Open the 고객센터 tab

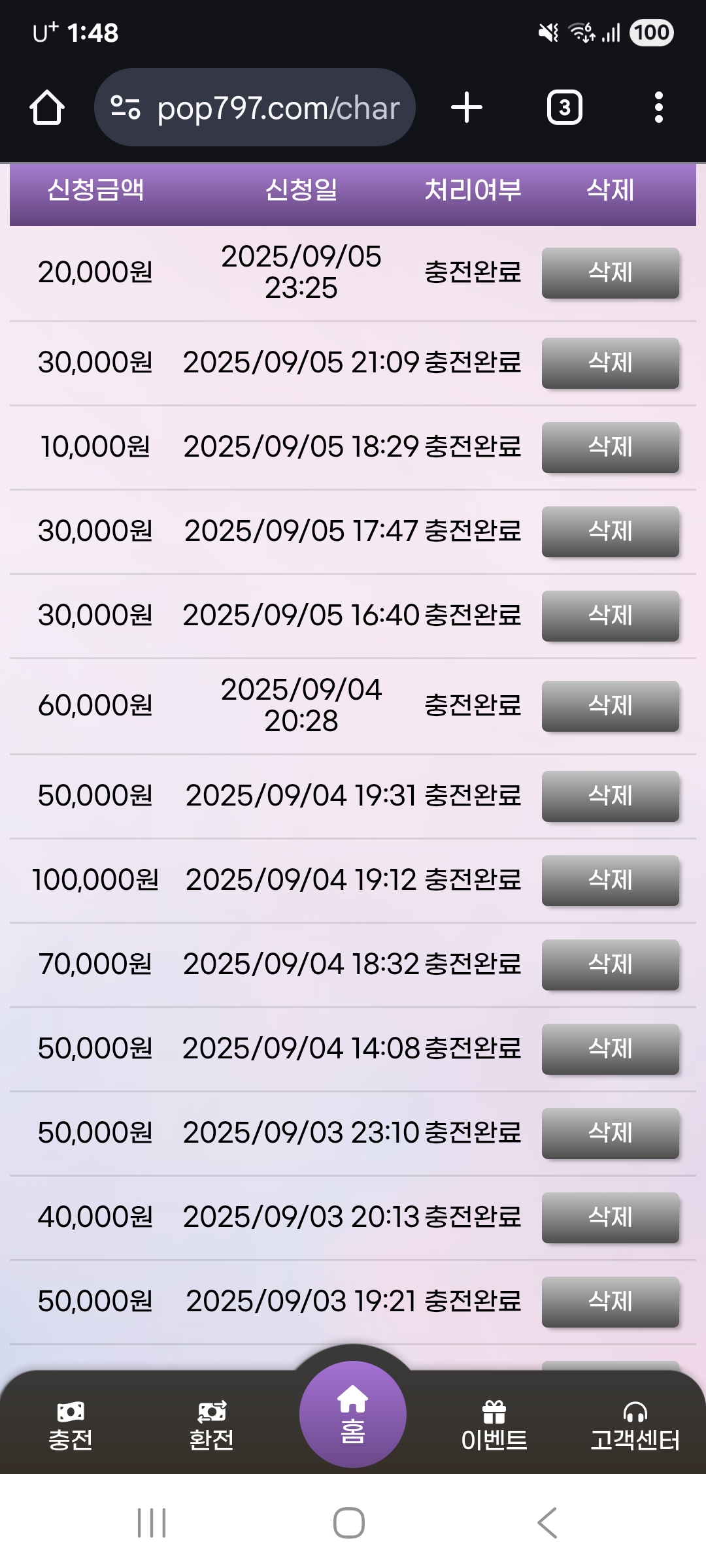pos(635,1426)
